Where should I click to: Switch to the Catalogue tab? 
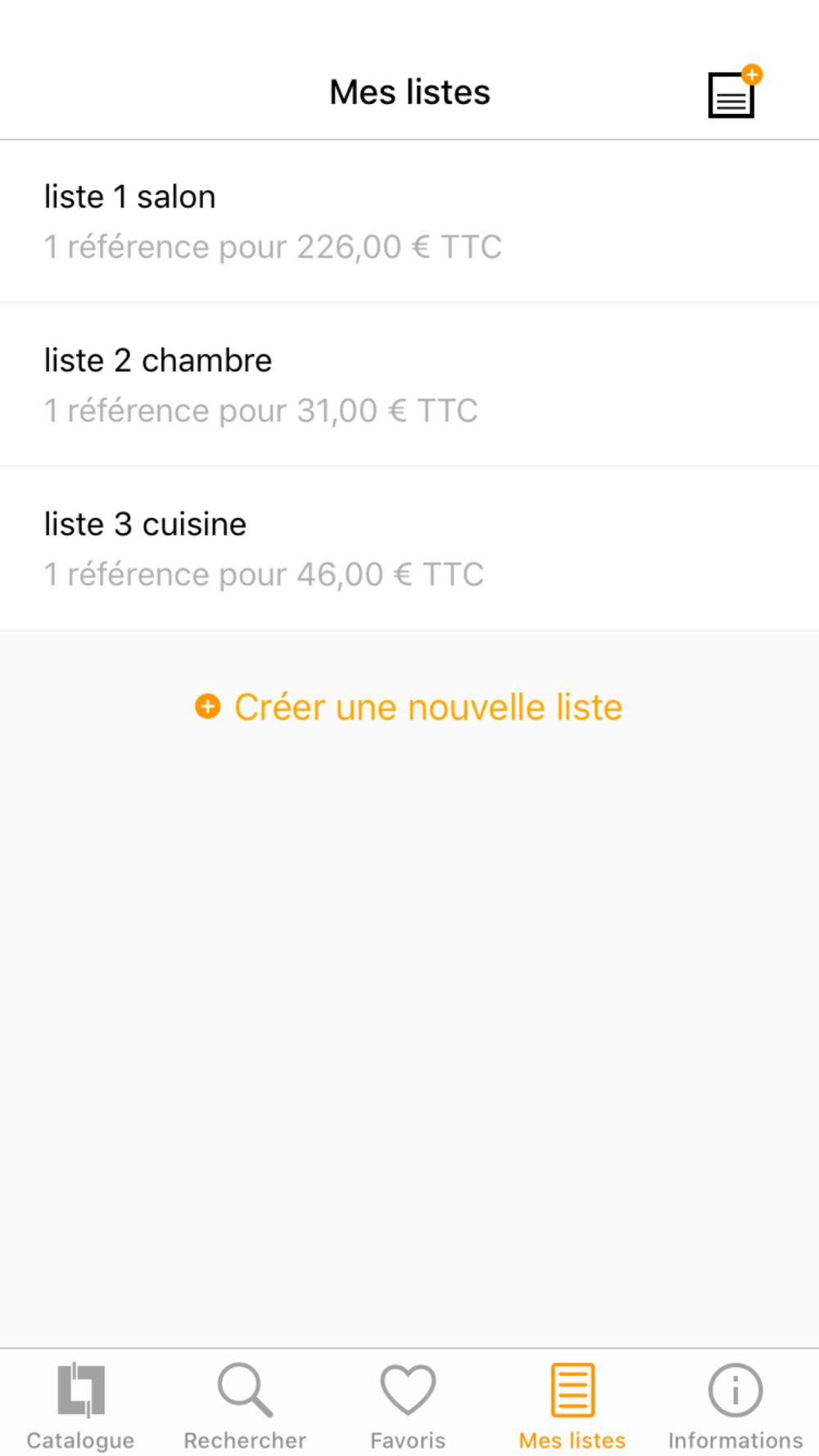[x=81, y=1405]
